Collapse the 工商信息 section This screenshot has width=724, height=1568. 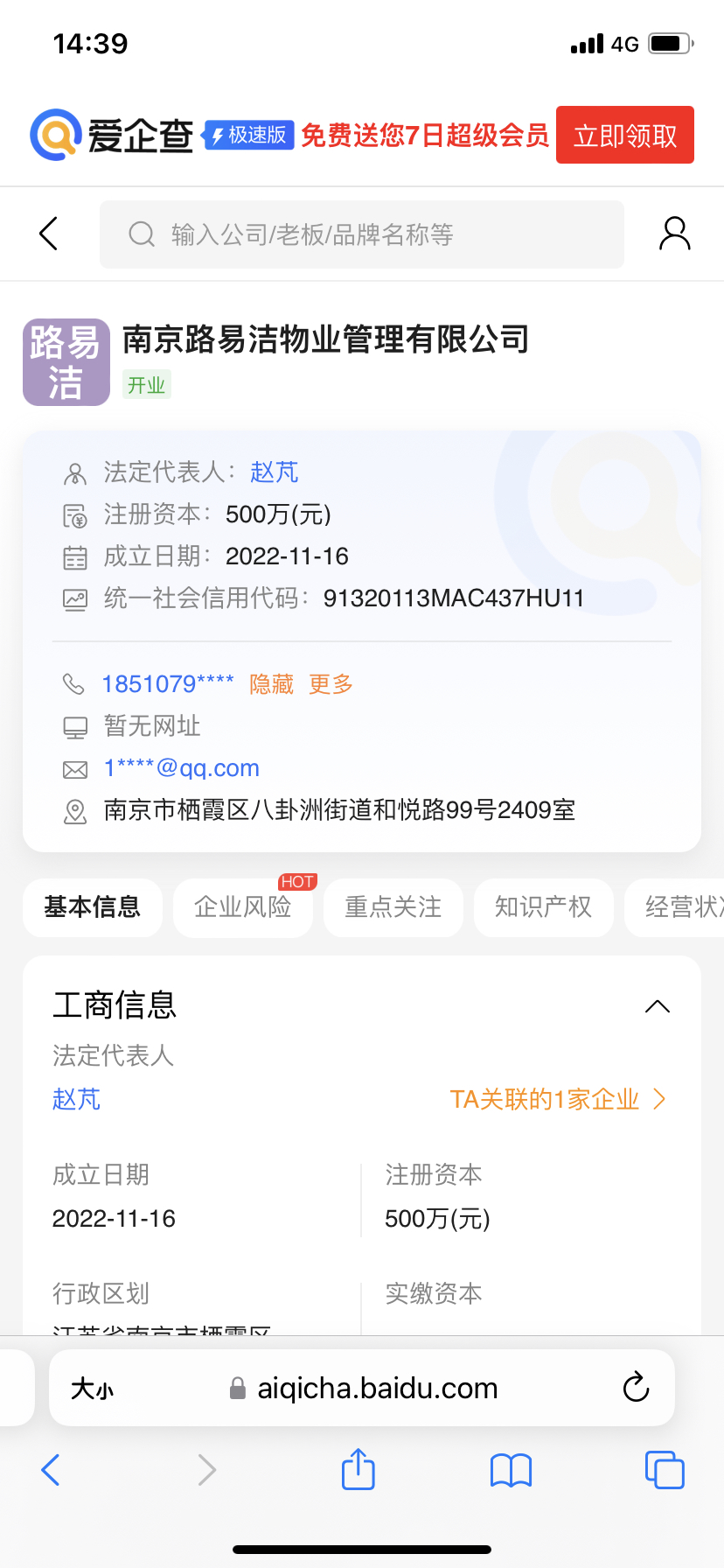(657, 1006)
